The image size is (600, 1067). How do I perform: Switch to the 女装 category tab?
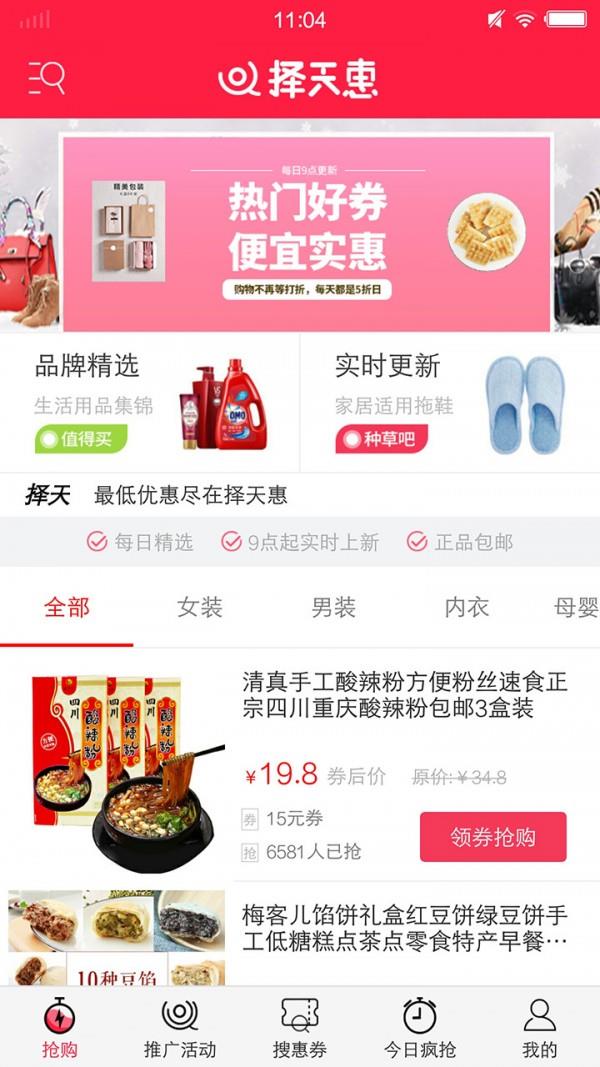[199, 607]
